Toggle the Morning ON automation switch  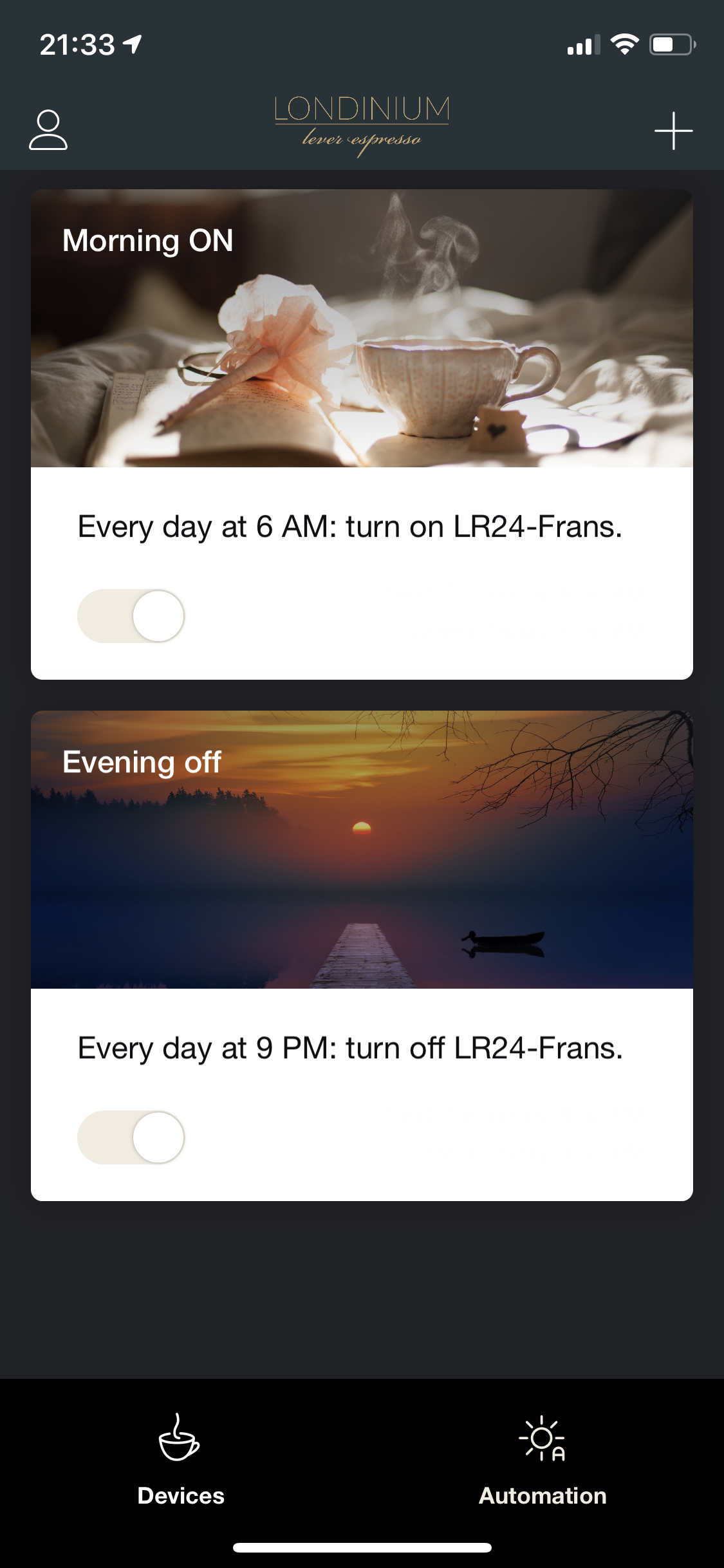(x=131, y=616)
